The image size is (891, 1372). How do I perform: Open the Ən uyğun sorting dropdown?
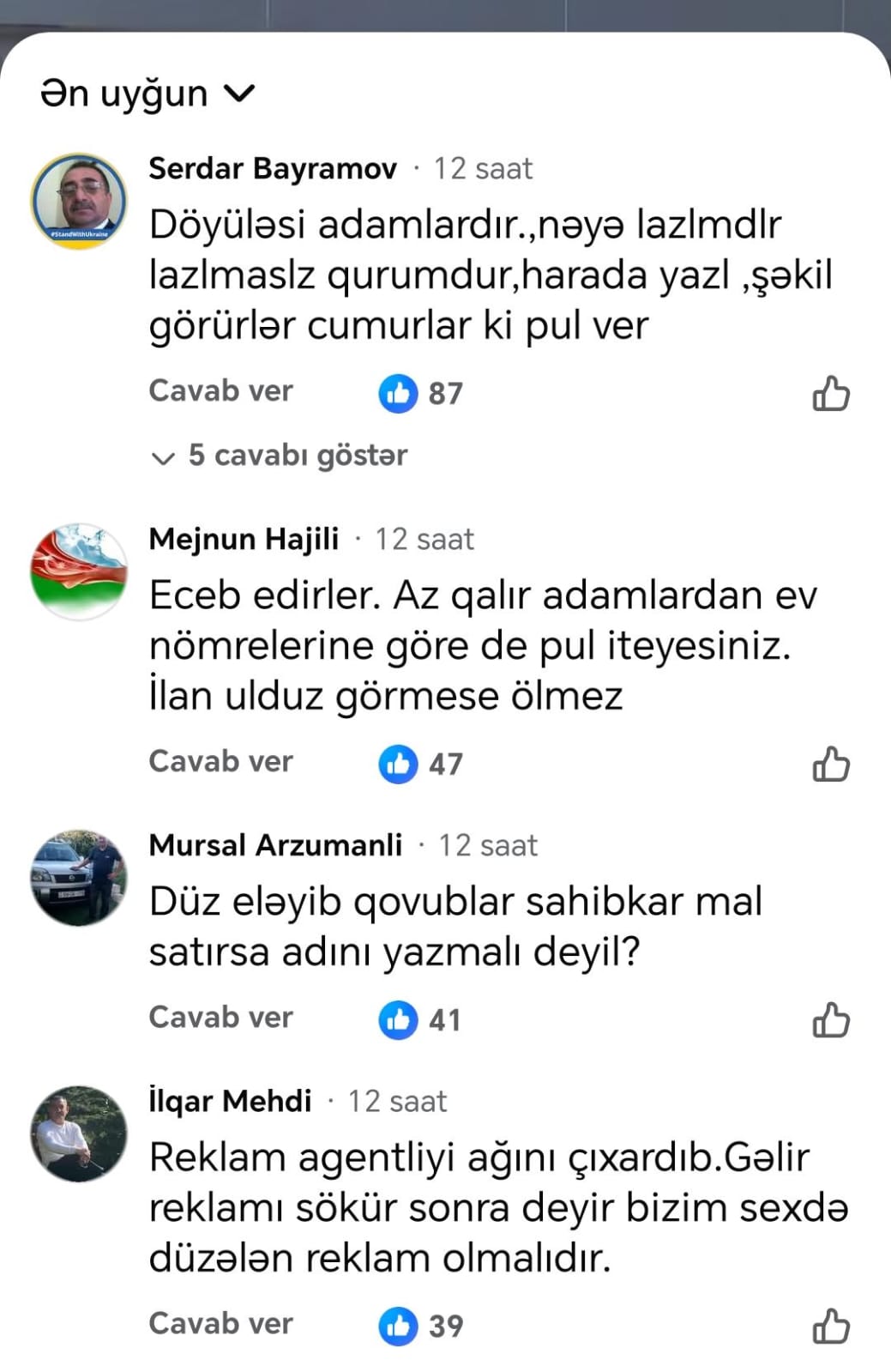pos(147,94)
